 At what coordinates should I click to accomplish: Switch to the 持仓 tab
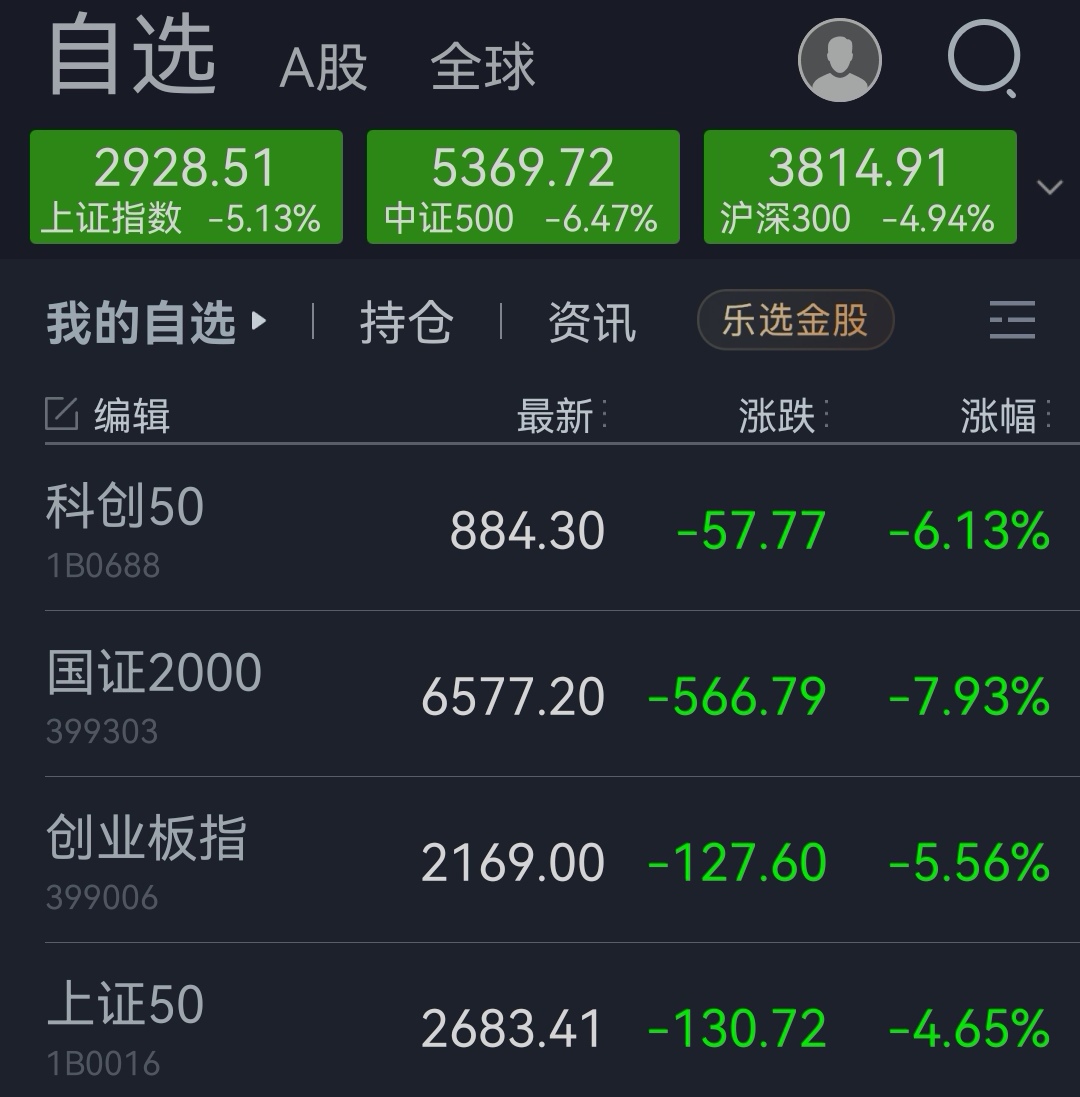(x=406, y=323)
